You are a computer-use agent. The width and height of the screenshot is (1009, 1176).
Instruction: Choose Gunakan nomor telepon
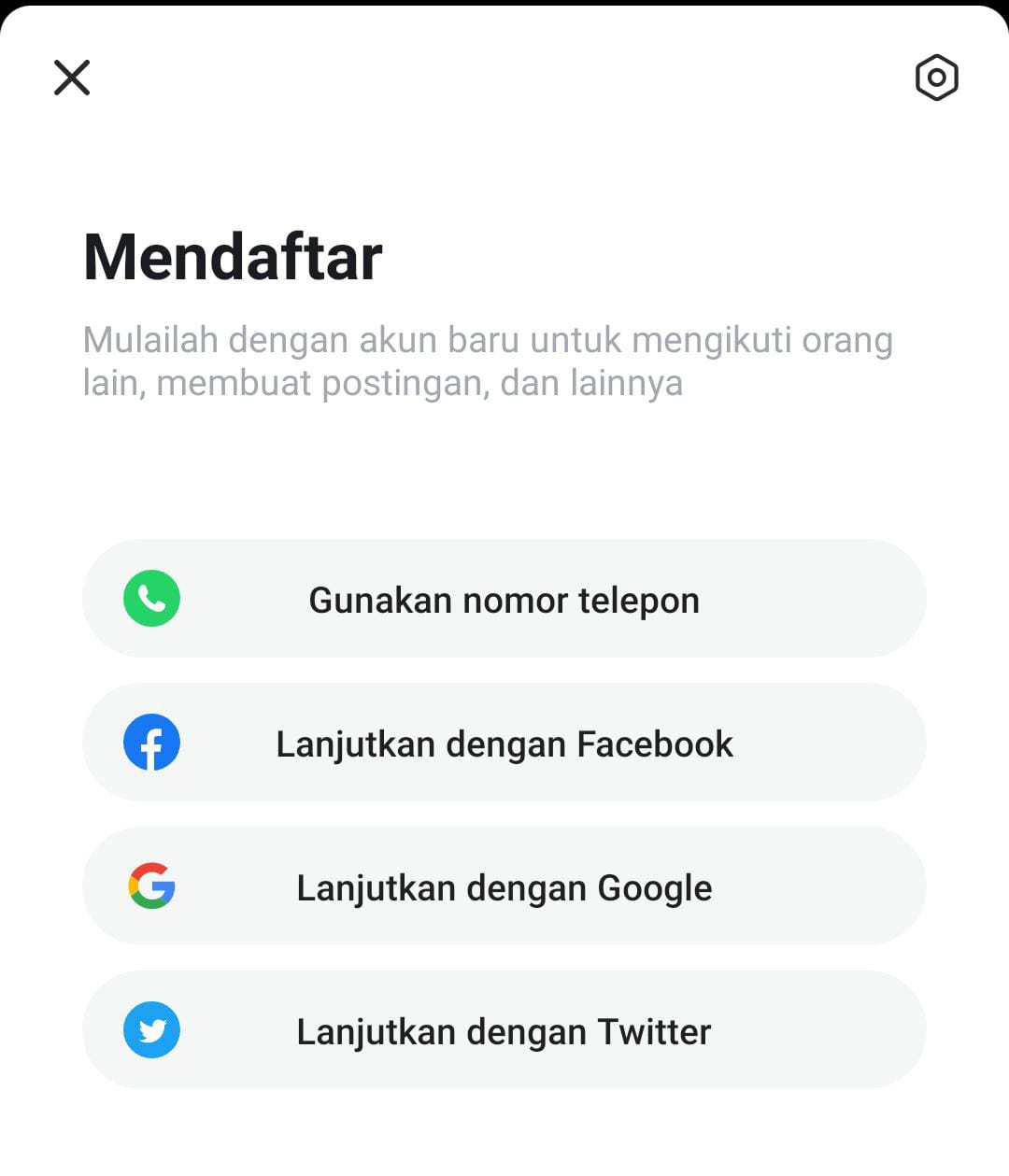(504, 599)
